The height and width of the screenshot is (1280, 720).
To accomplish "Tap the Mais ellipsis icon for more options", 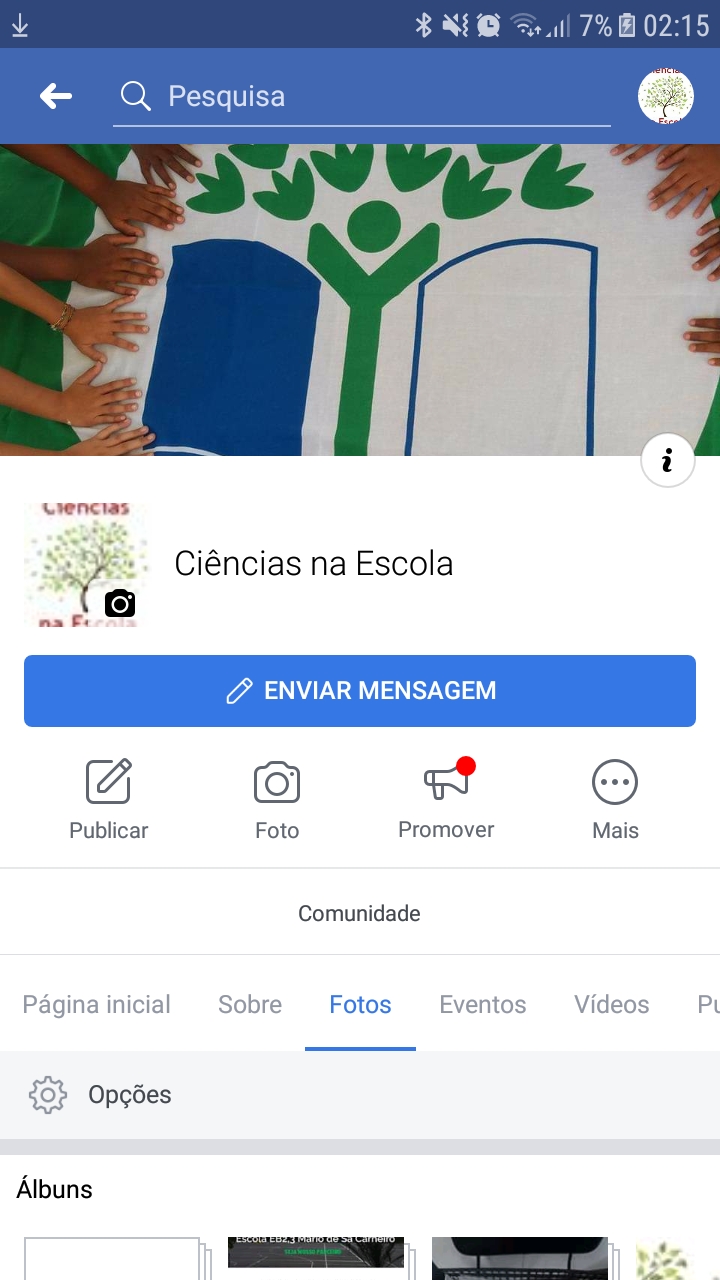I will (614, 781).
